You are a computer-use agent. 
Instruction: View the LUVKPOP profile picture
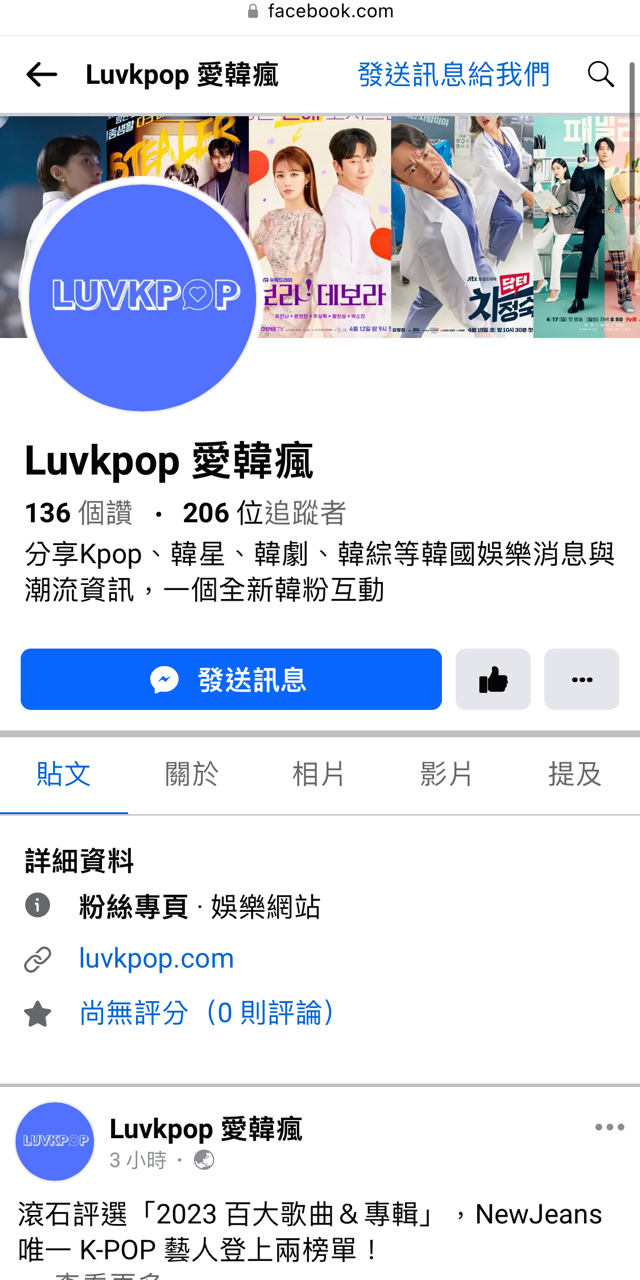[x=145, y=296]
